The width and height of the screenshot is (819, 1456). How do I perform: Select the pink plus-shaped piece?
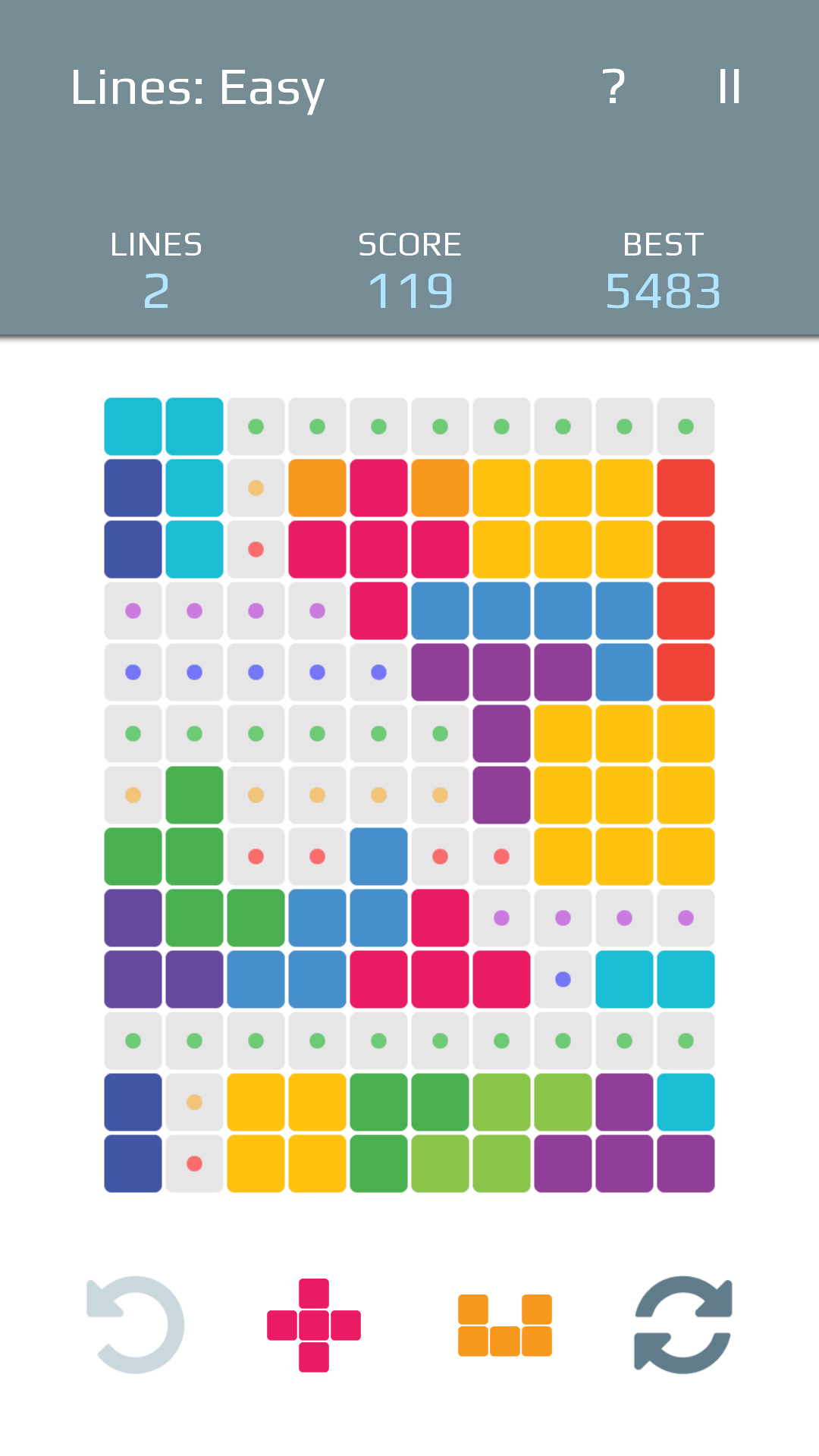[314, 1326]
